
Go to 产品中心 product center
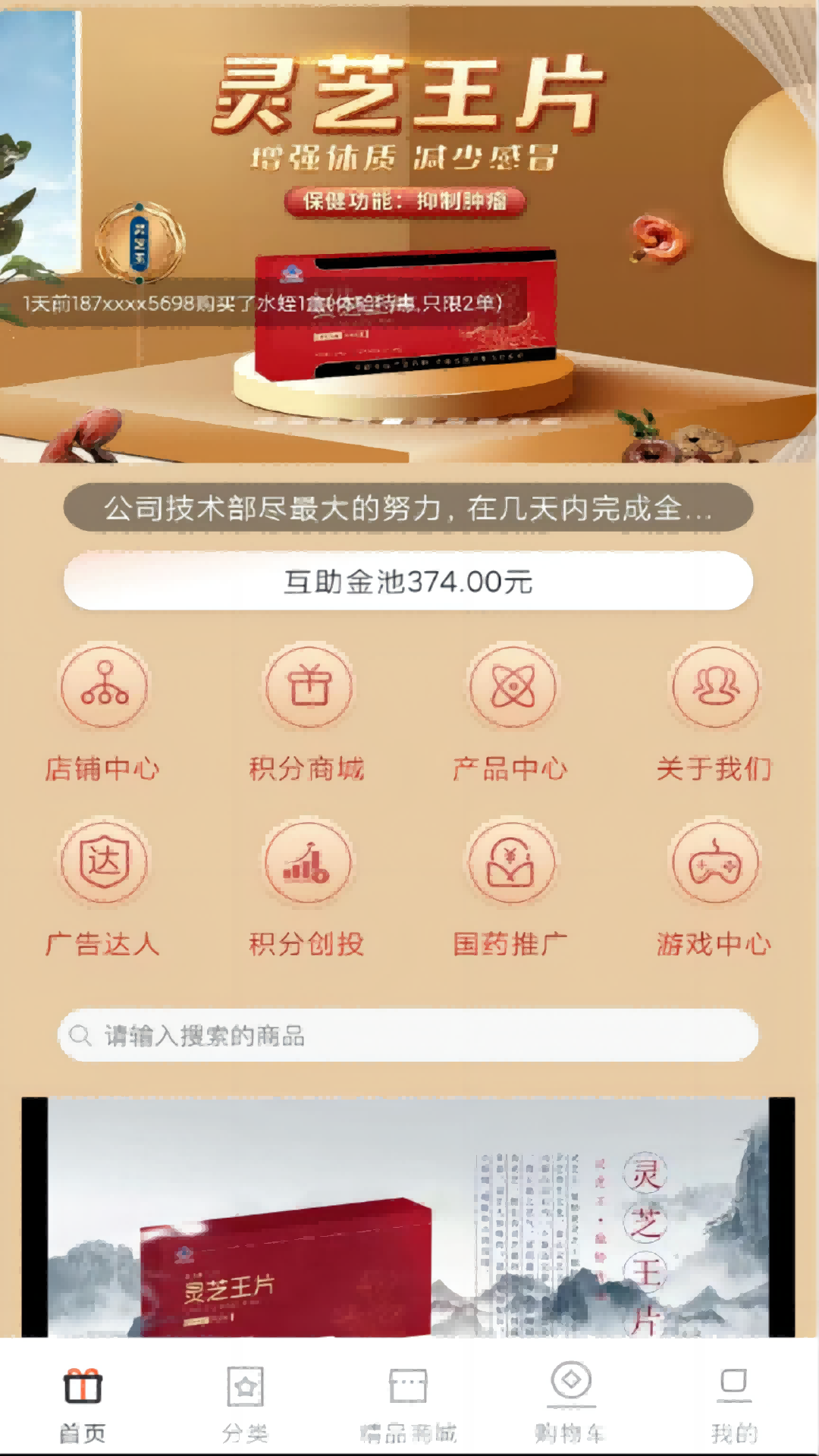[512, 713]
